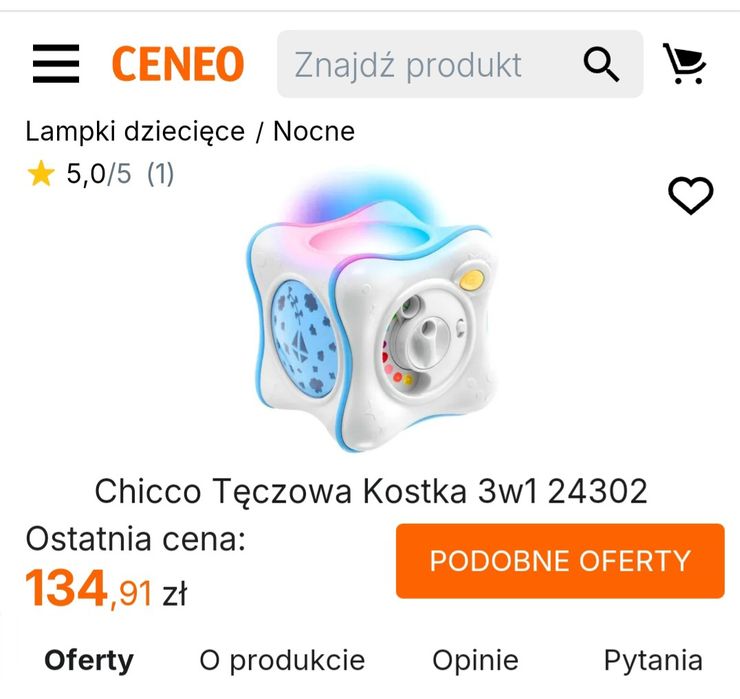Tap the Ceneo logo to go home
740x699 pixels.
[x=177, y=64]
